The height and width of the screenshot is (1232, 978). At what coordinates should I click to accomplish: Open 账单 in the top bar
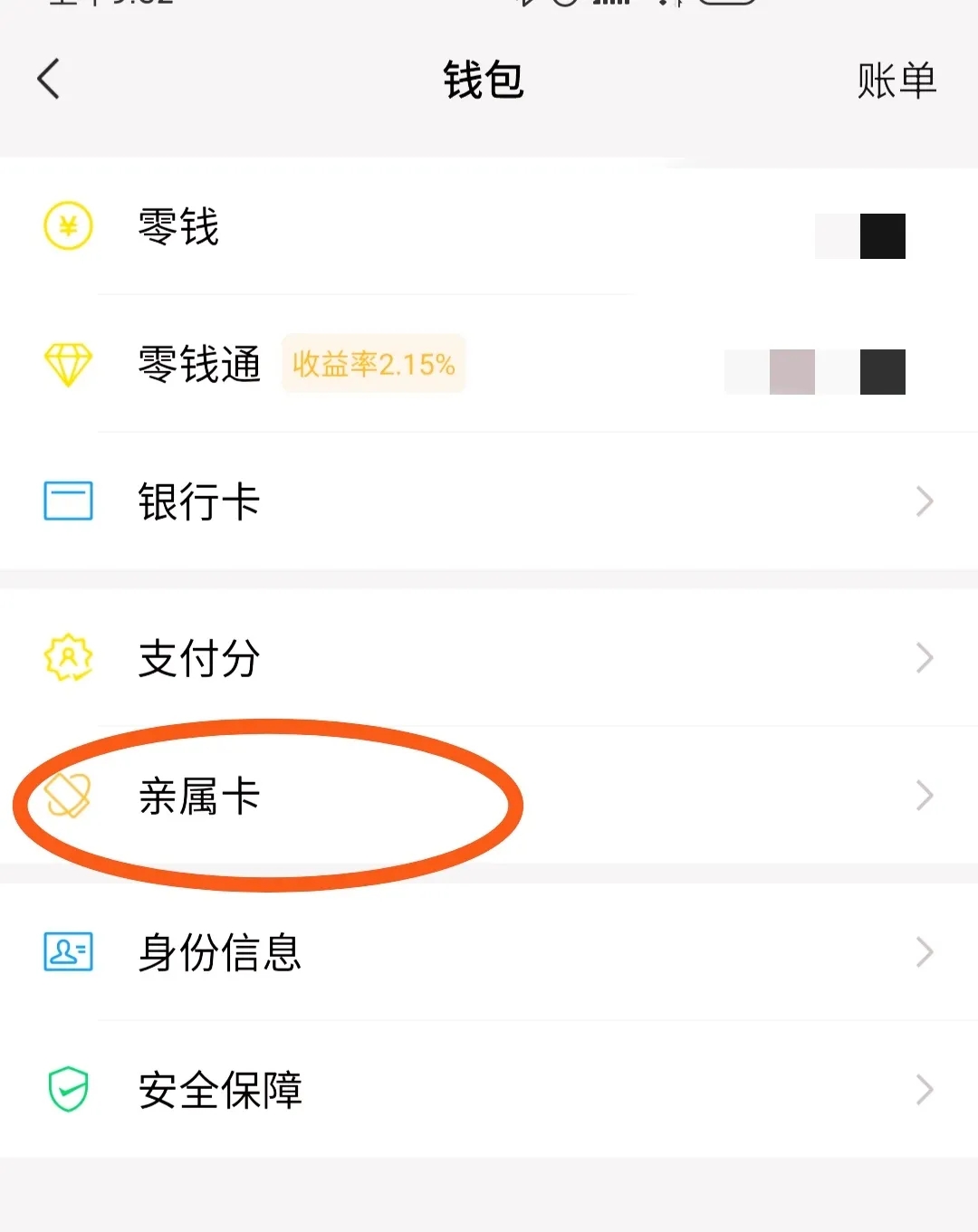click(x=896, y=81)
